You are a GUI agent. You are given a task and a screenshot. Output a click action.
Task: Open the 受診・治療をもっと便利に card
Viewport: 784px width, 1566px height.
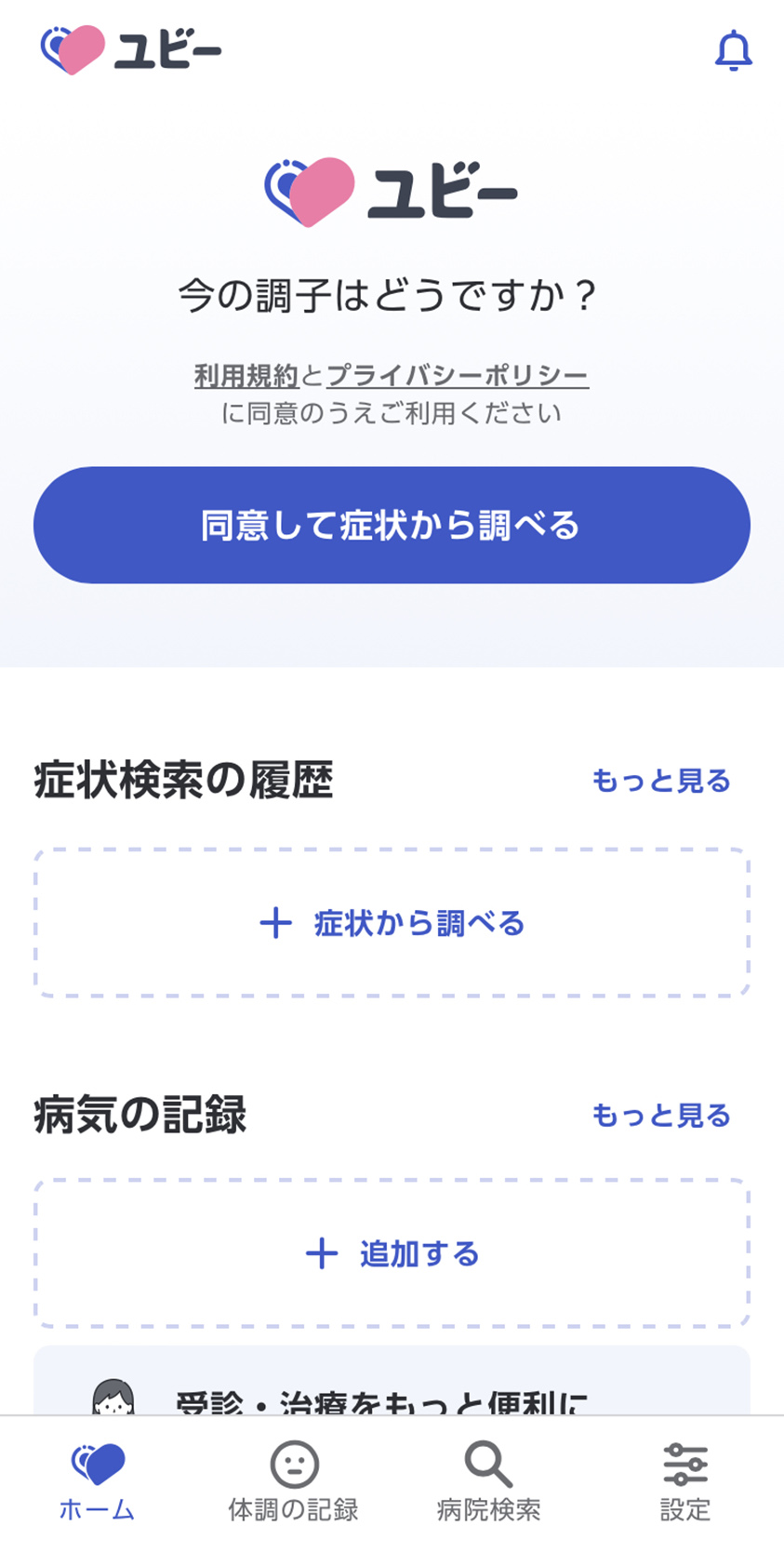pyautogui.click(x=392, y=1381)
